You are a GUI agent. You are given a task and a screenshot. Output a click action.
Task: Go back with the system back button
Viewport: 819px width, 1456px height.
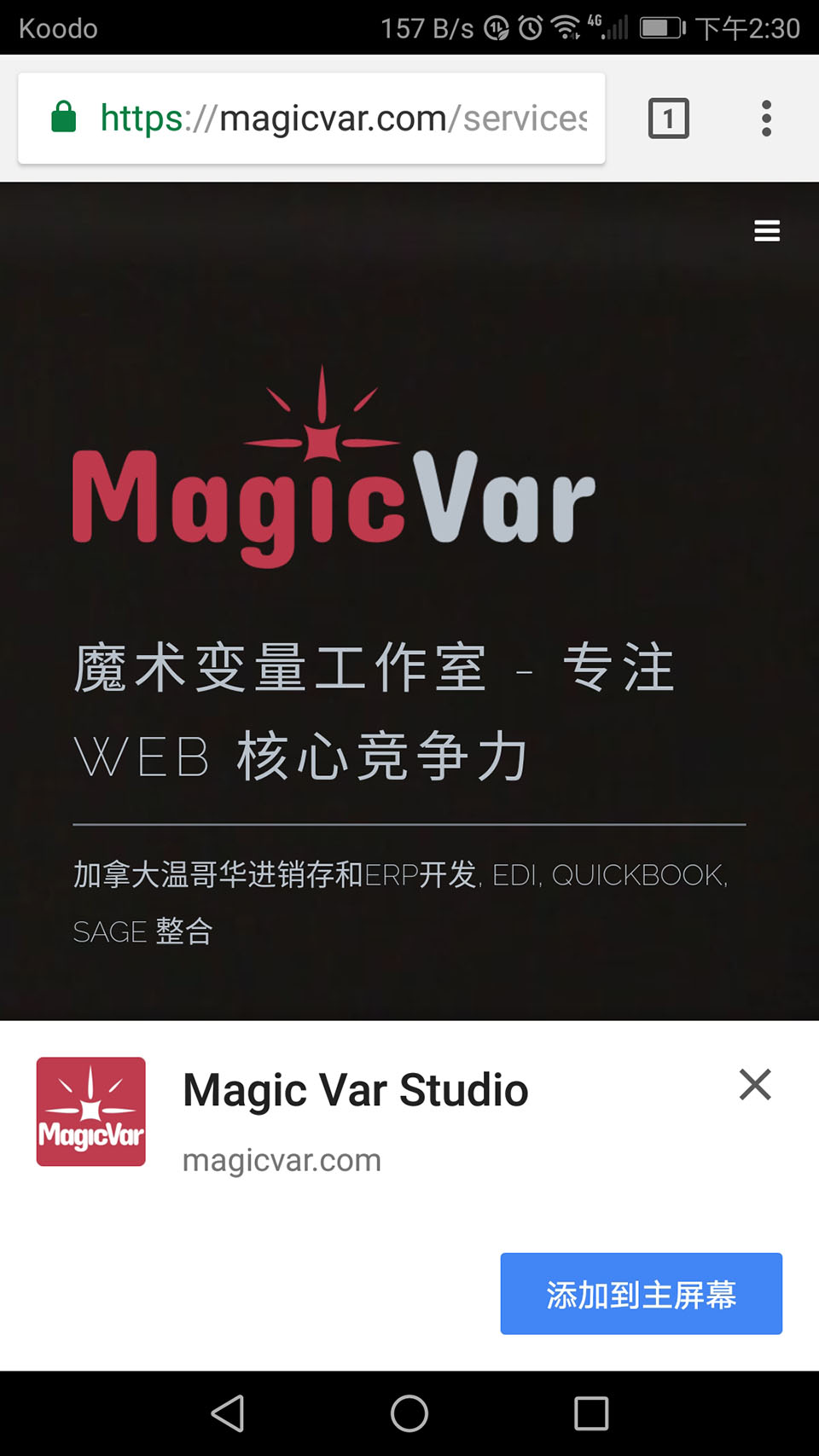228,1413
